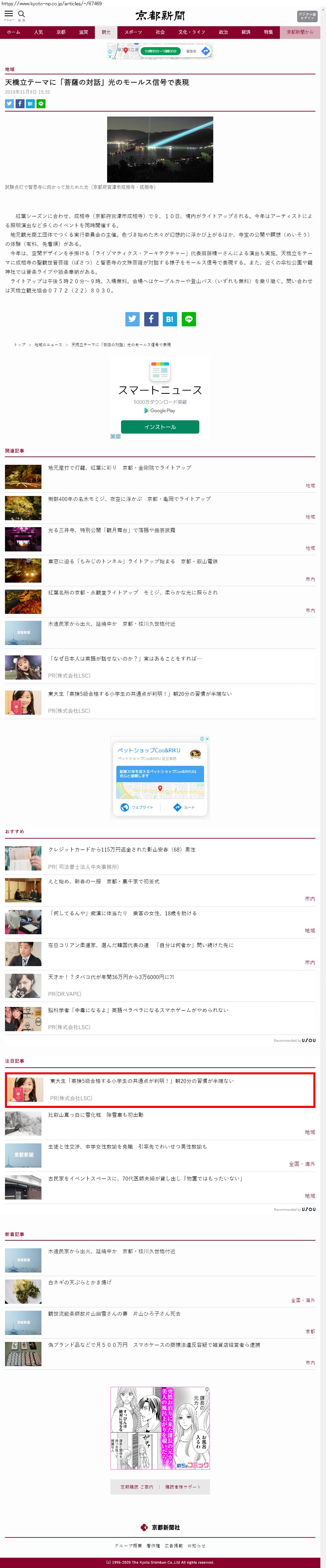
Task: Tap the デジタル版ログイン button
Action: point(306,17)
